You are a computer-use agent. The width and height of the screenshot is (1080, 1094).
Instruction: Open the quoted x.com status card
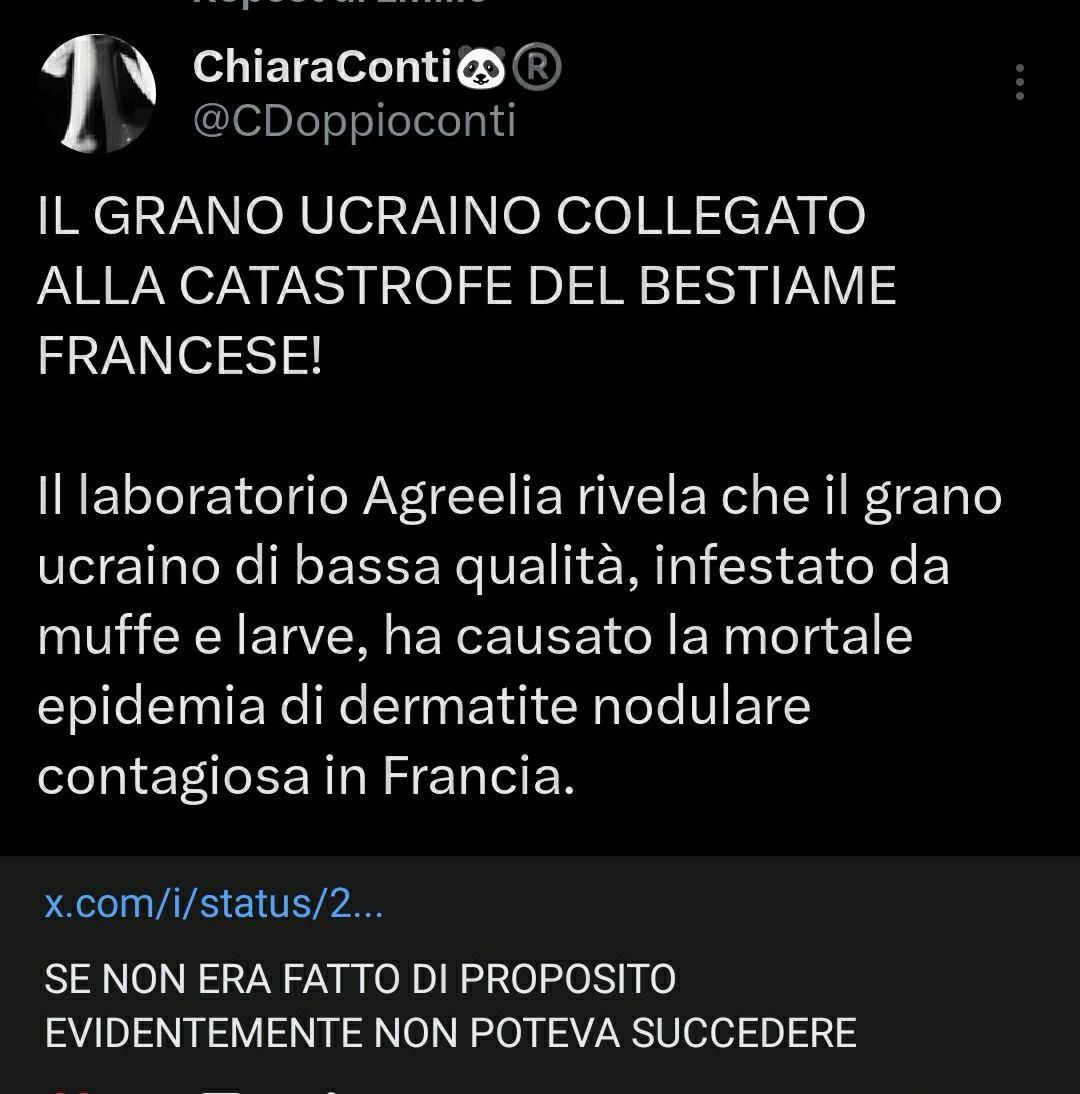click(x=540, y=970)
